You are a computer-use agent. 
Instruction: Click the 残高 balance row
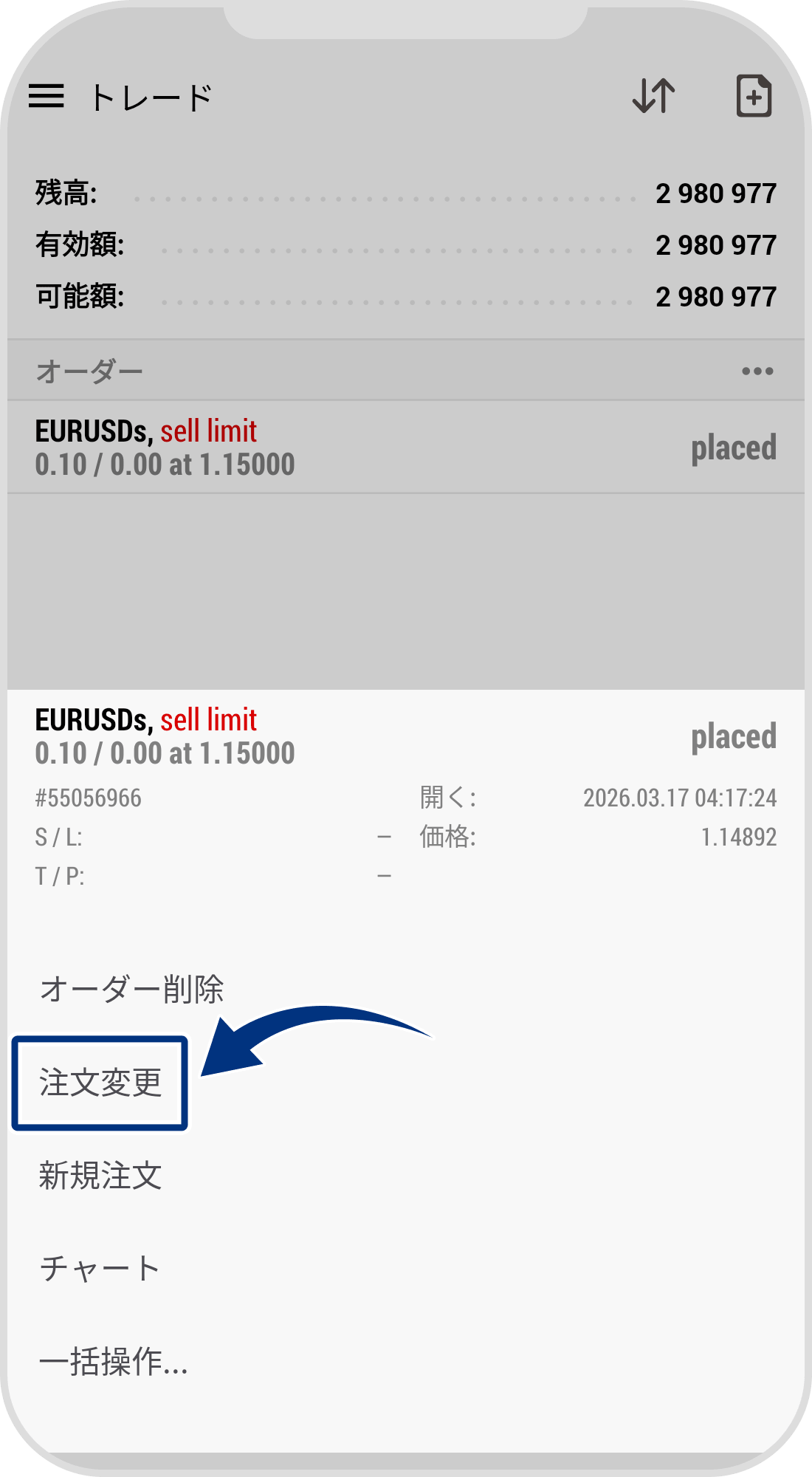point(406,193)
